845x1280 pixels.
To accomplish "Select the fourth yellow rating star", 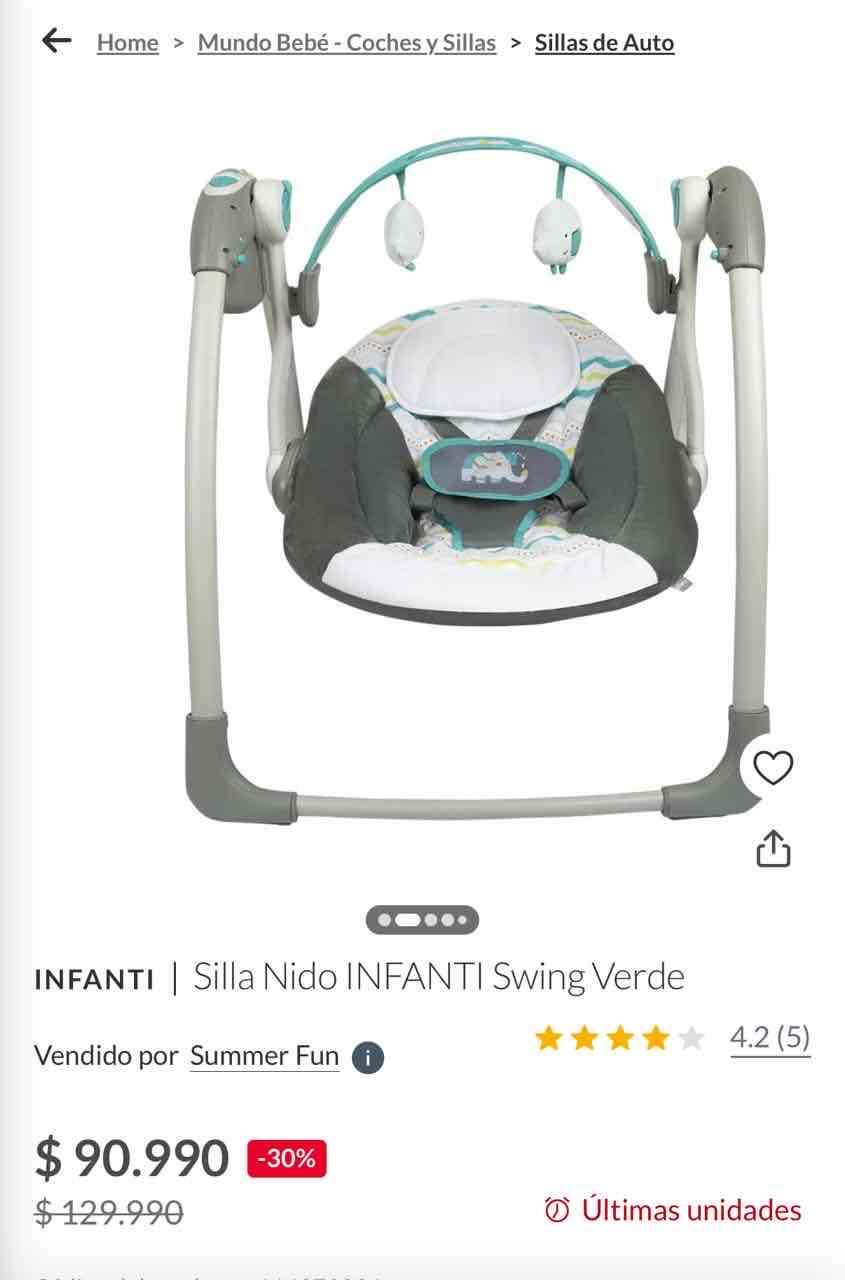I will tap(657, 1038).
